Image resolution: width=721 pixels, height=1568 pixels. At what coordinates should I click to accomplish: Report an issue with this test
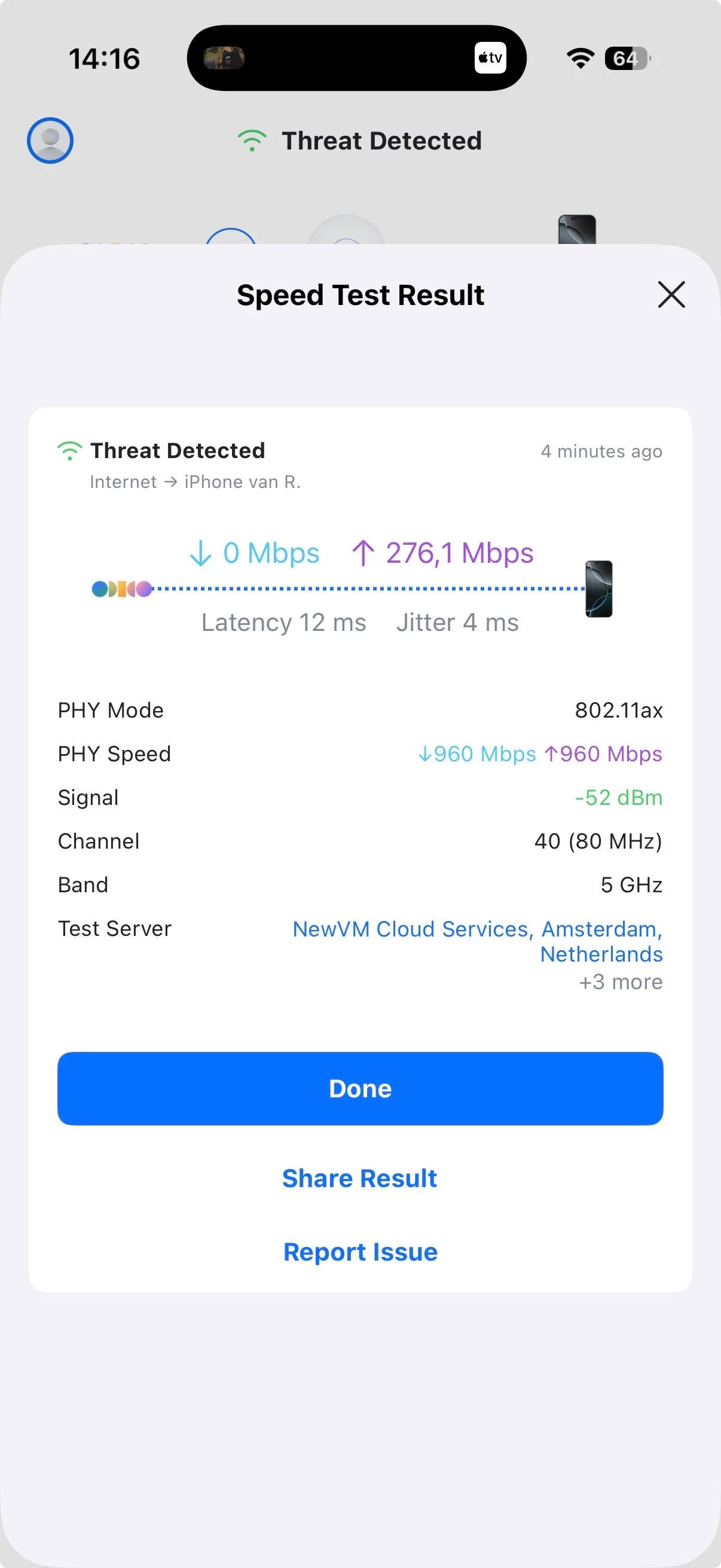[x=360, y=1252]
